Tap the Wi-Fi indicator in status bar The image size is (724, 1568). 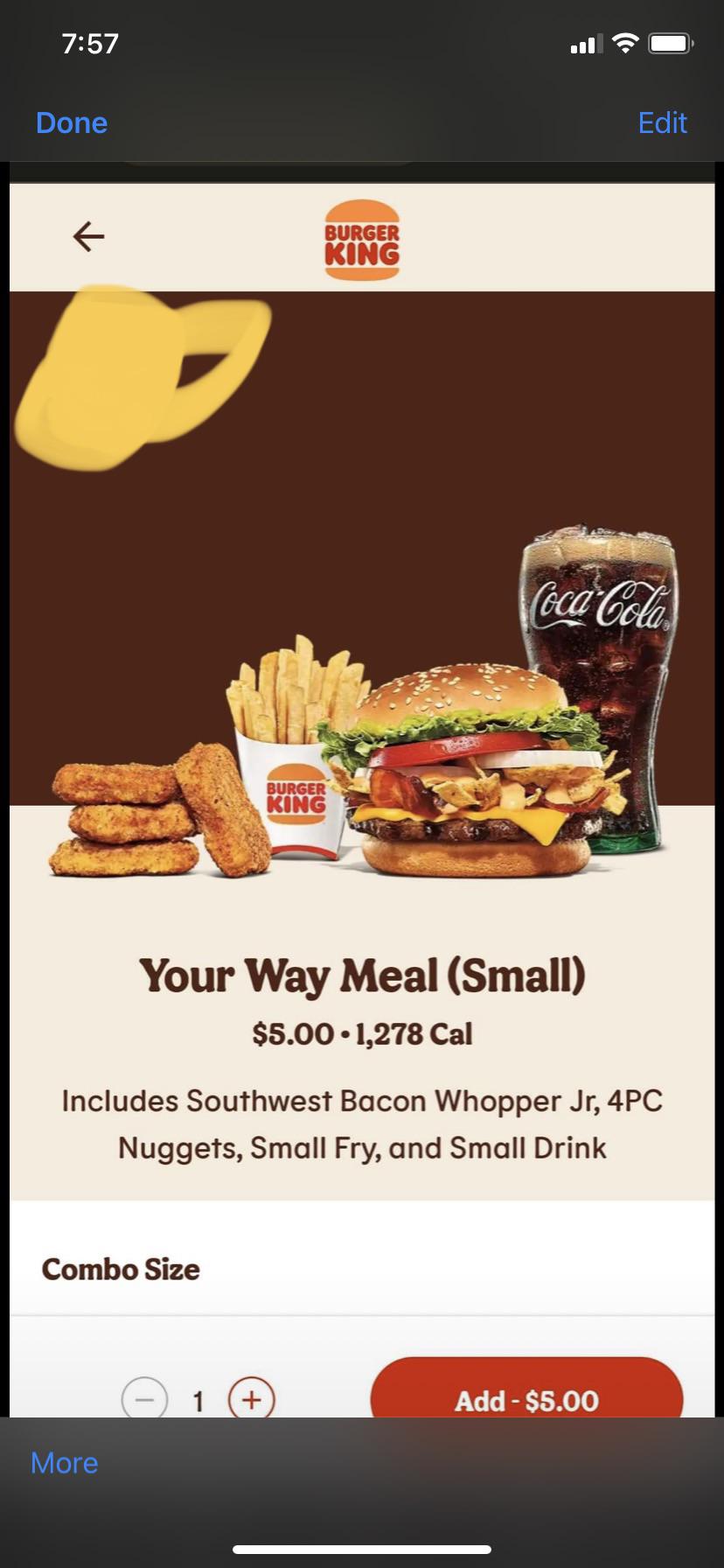626,41
